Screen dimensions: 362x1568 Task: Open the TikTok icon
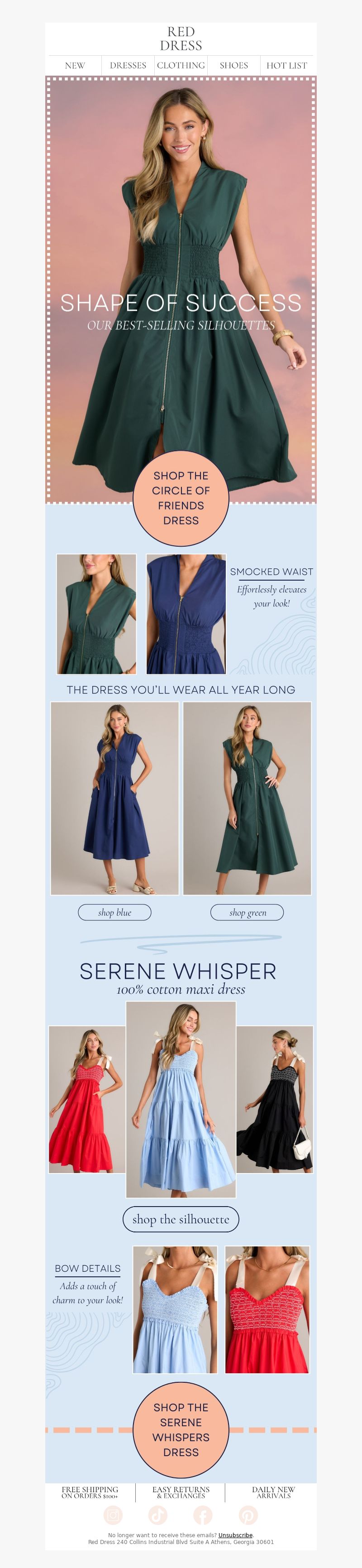coord(158,1515)
